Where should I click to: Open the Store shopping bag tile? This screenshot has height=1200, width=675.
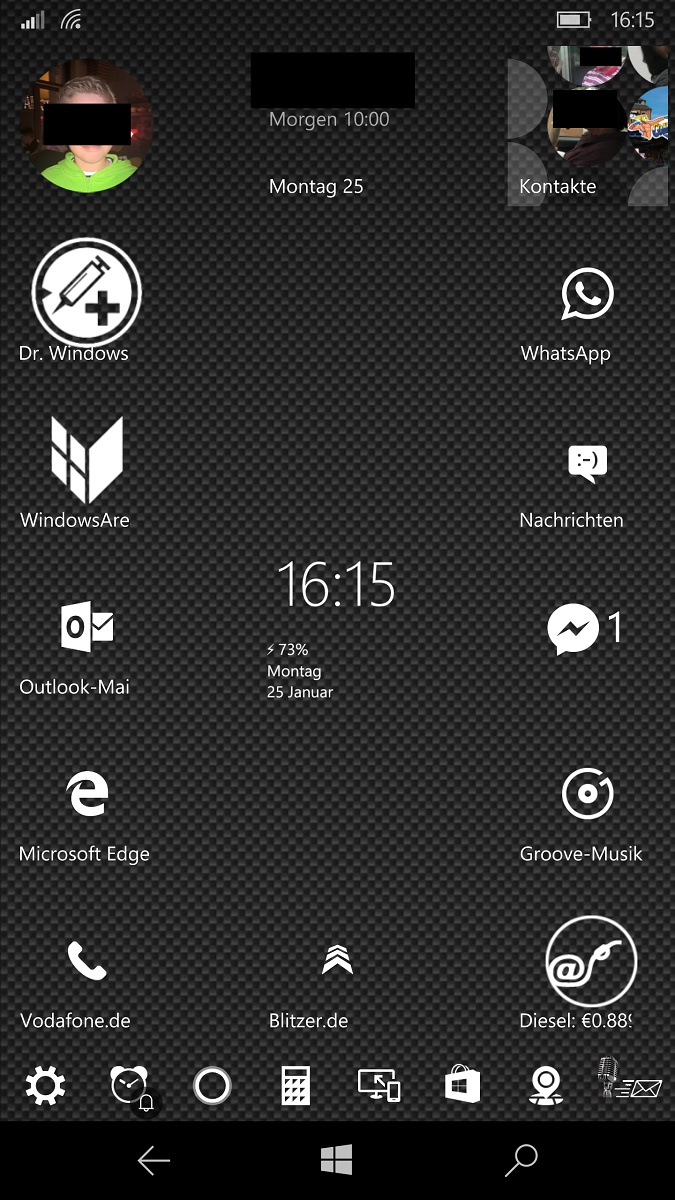point(463,1085)
